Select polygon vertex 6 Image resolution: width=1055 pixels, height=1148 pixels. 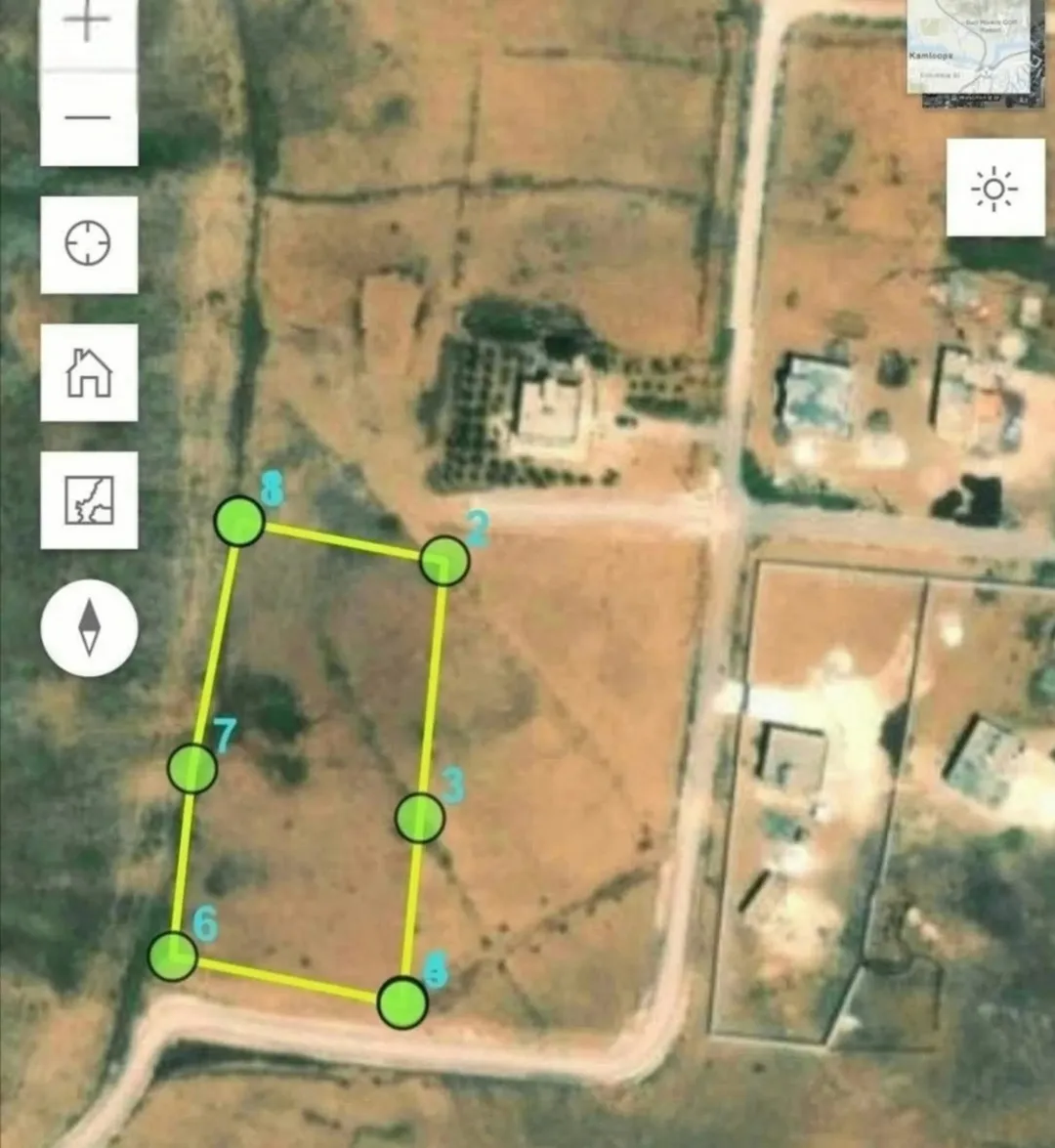[x=173, y=956]
